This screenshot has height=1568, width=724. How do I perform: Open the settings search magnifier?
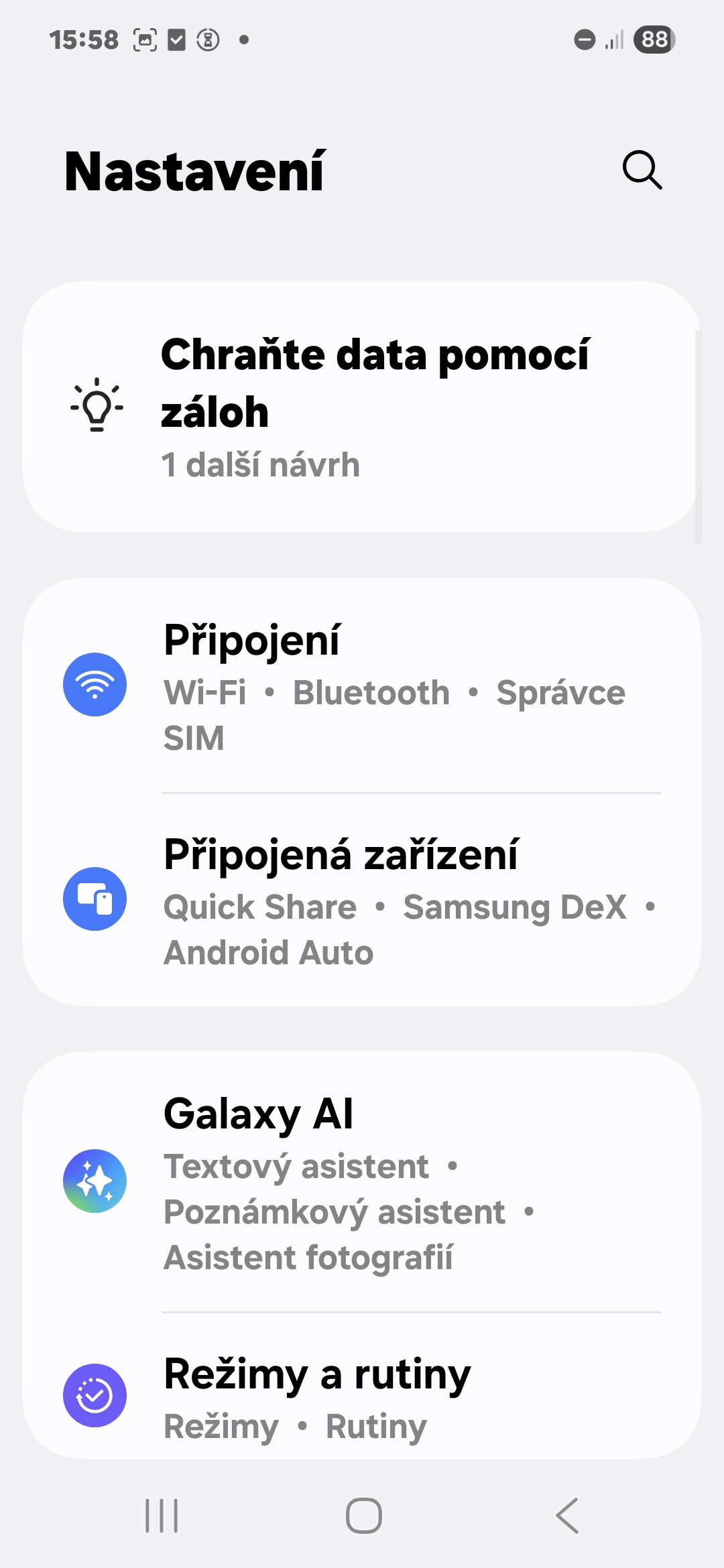tap(642, 170)
